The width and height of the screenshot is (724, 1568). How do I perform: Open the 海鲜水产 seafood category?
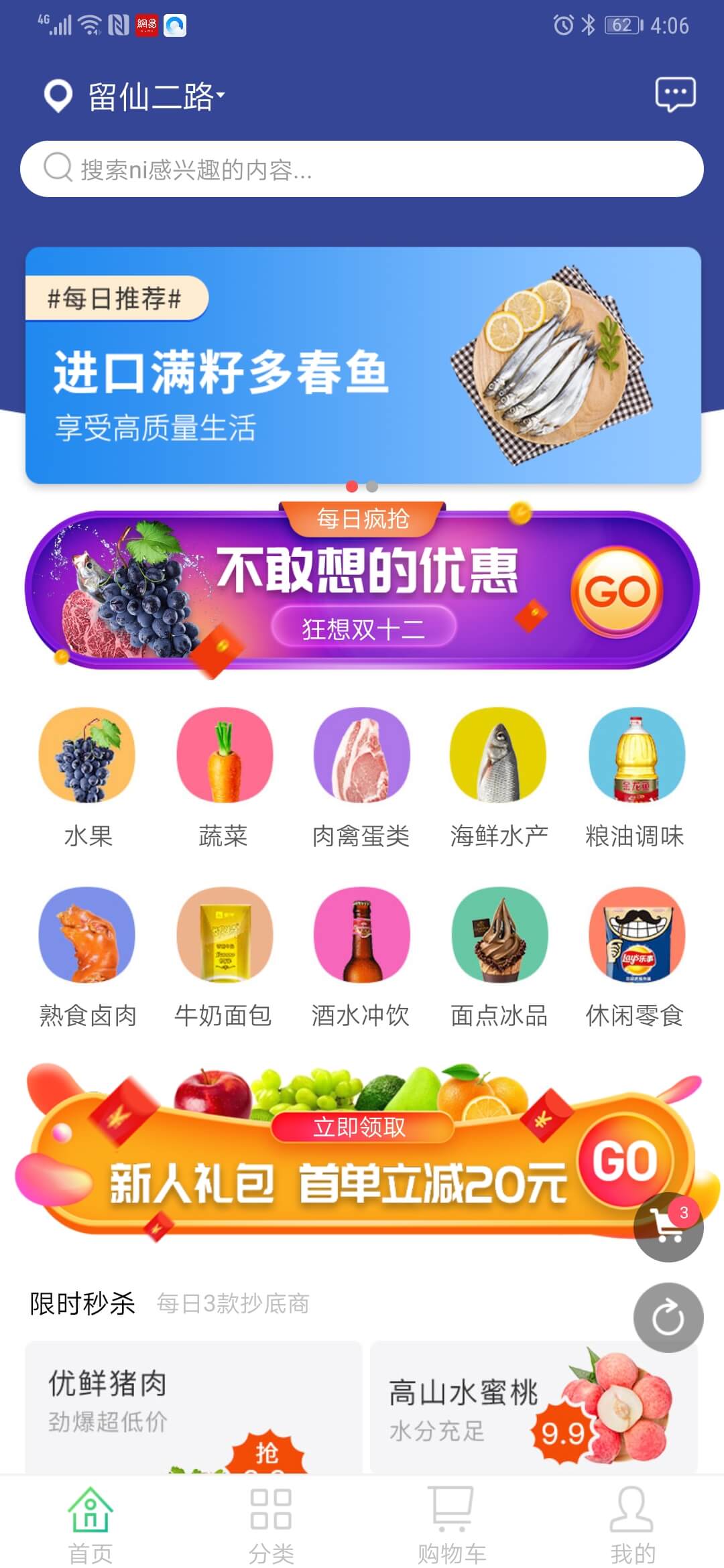click(x=499, y=756)
